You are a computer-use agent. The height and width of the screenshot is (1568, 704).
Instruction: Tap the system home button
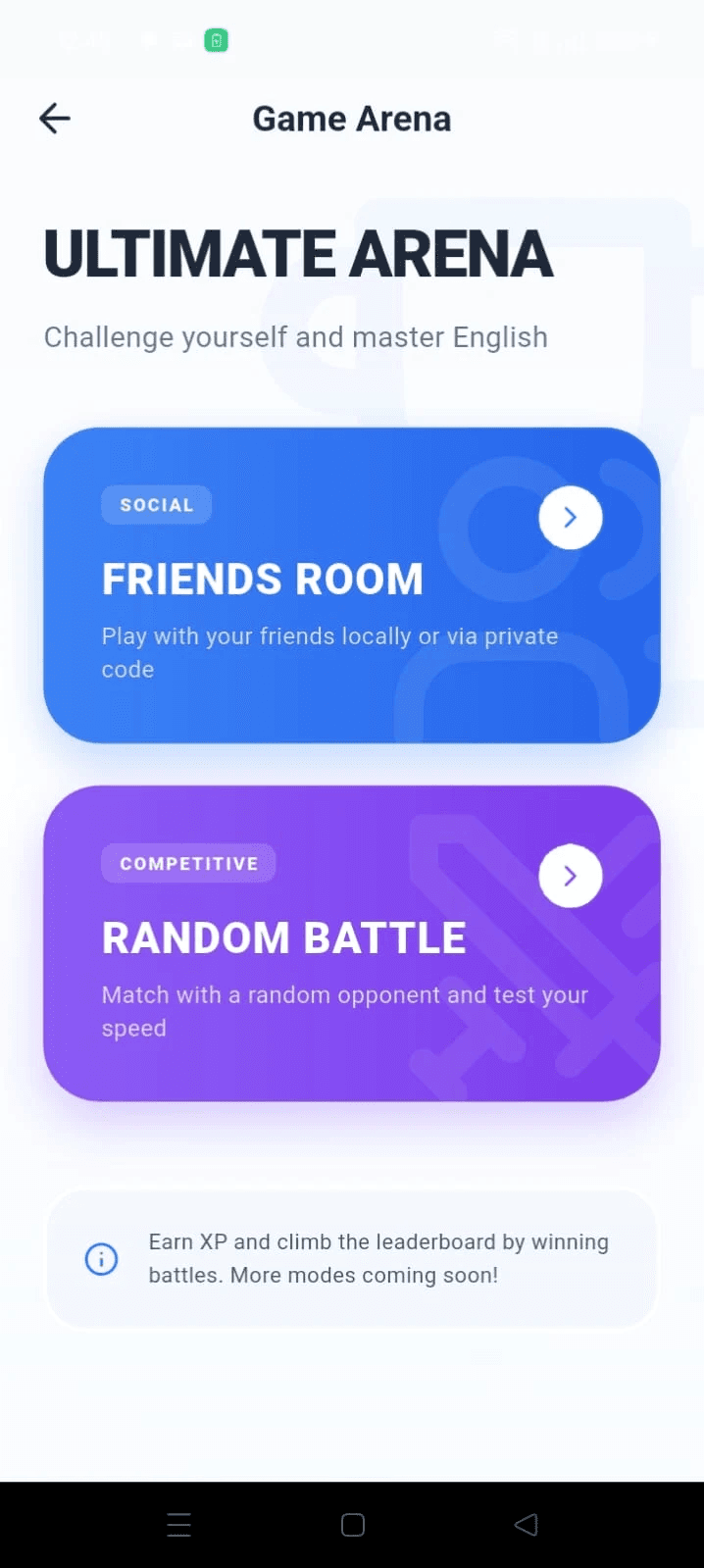click(x=353, y=1525)
